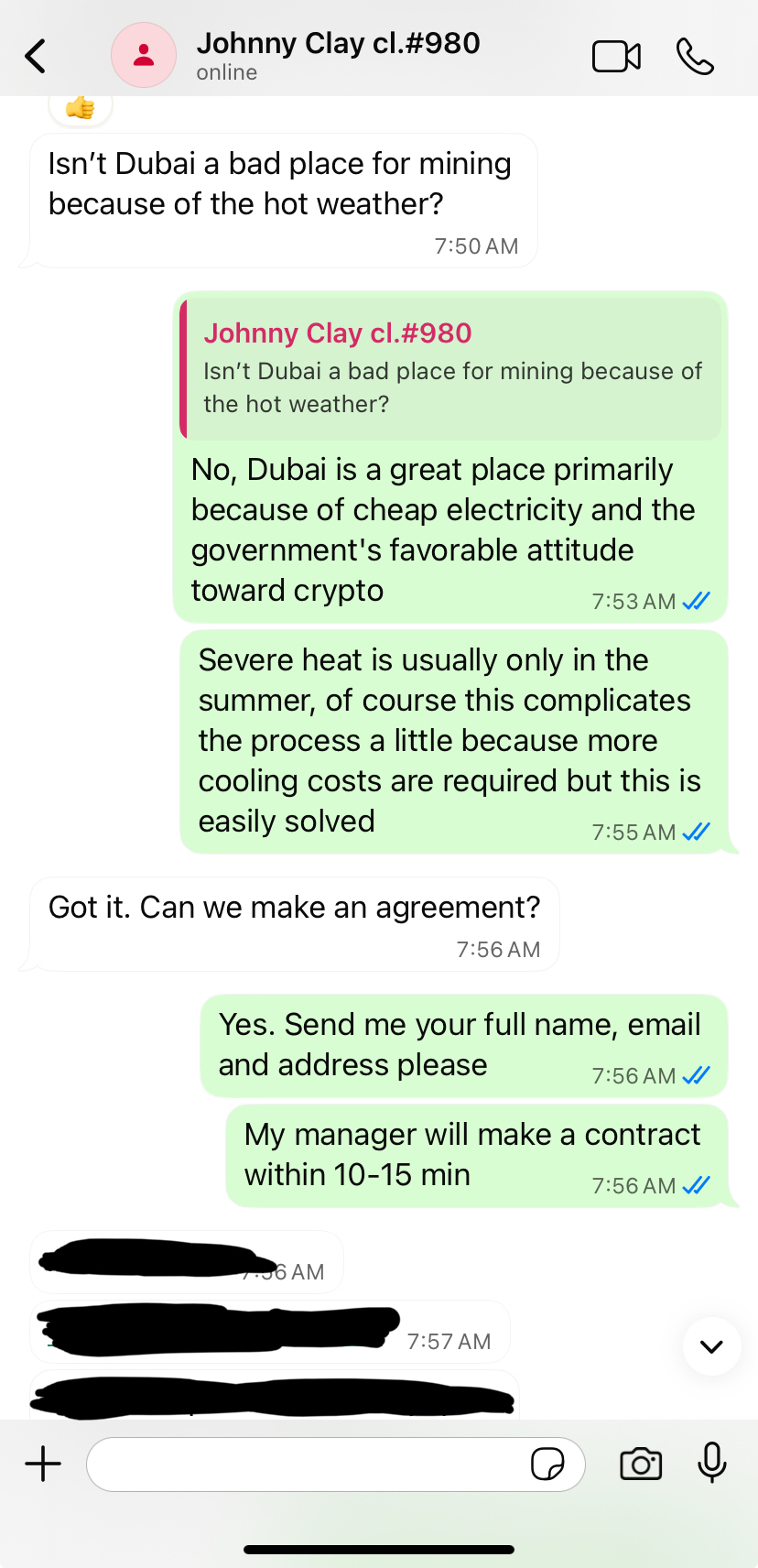Open the attachment plus menu
This screenshot has width=758, height=1568.
(x=43, y=1464)
